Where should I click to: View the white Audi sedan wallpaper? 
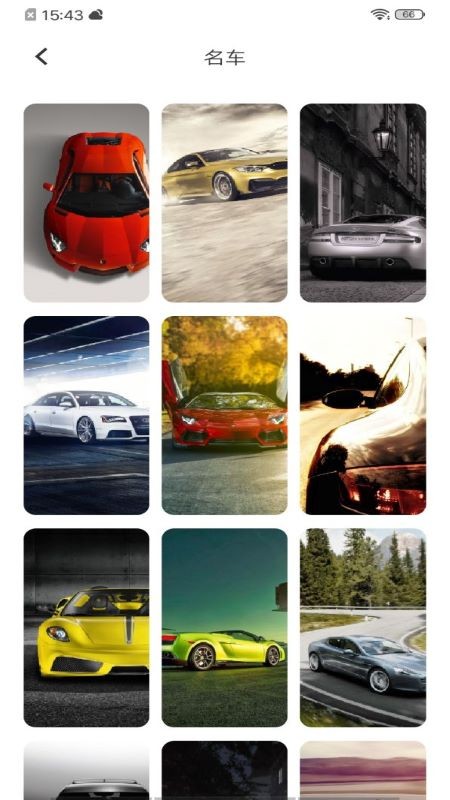87,415
